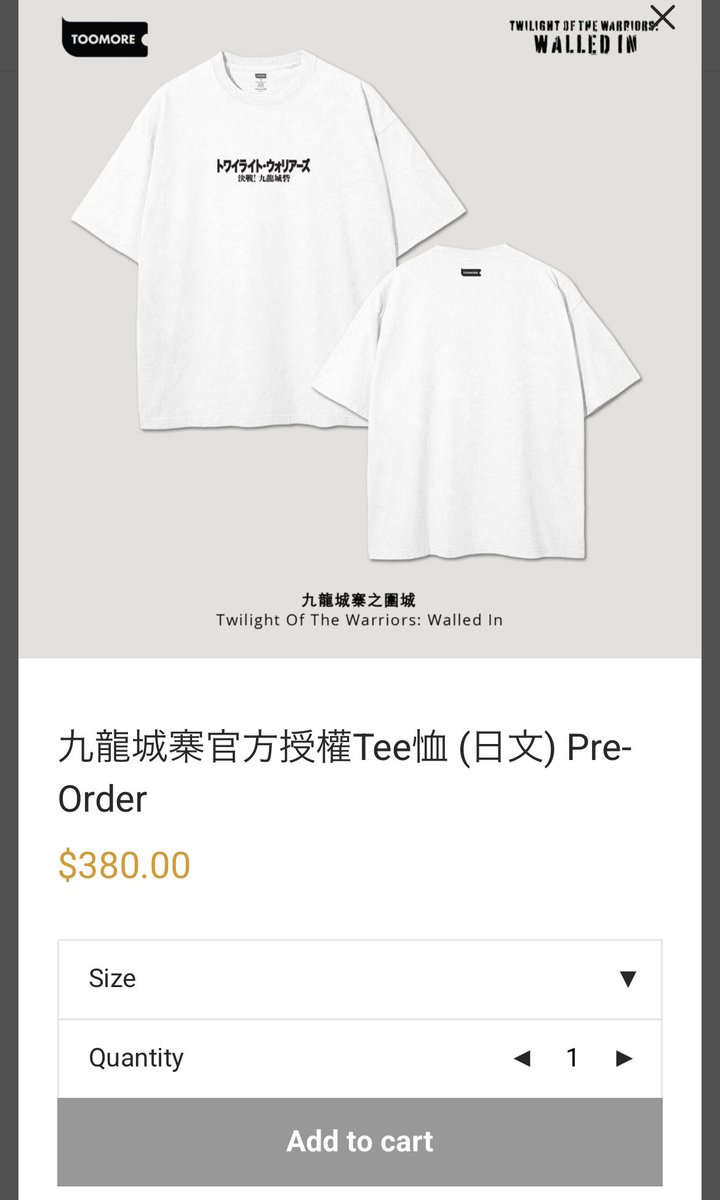Image resolution: width=720 pixels, height=1200 pixels.
Task: Close the product quick-view popup
Action: pos(662,17)
